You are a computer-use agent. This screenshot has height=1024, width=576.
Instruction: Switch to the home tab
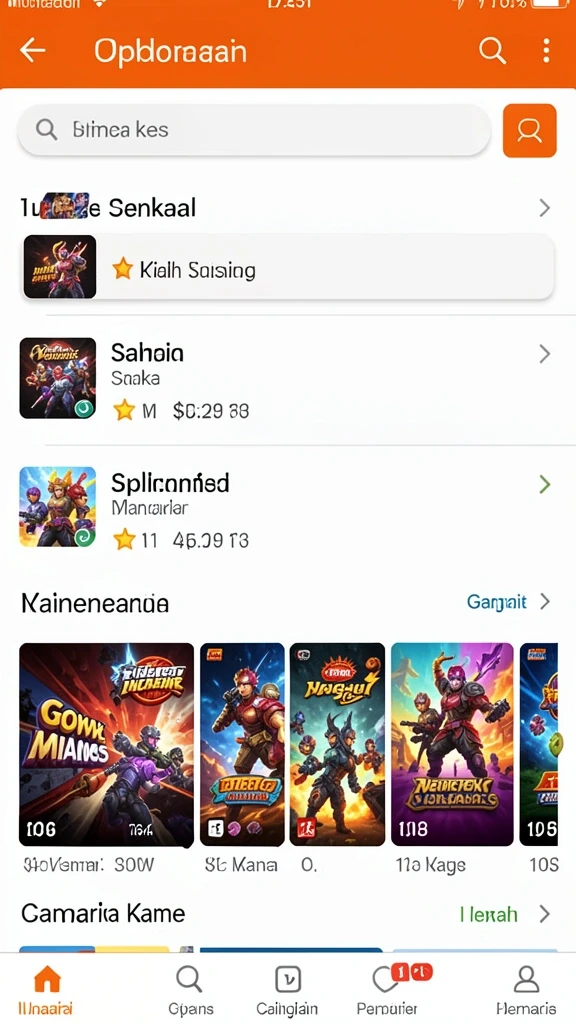(46, 990)
